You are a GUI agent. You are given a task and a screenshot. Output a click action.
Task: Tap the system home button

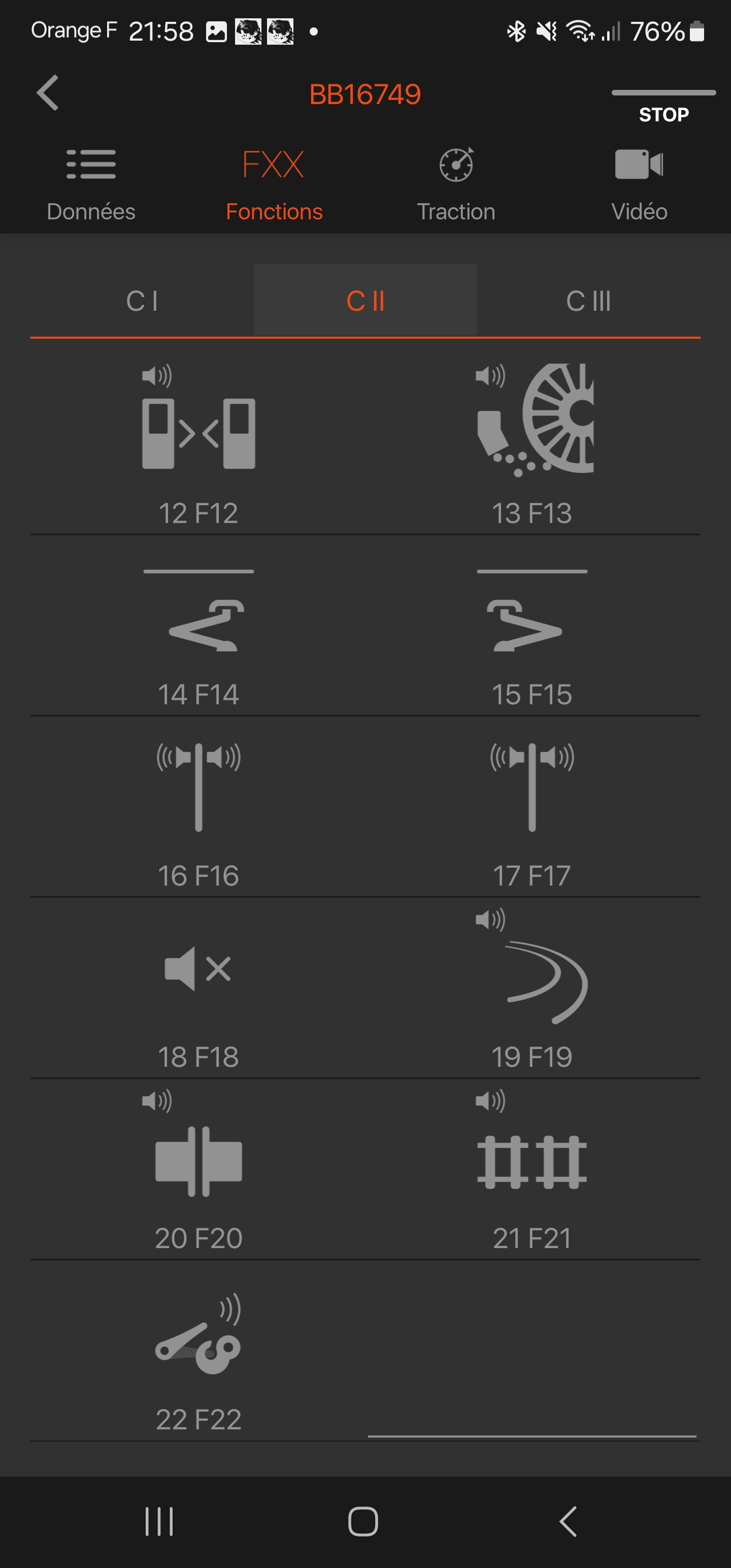(363, 1522)
